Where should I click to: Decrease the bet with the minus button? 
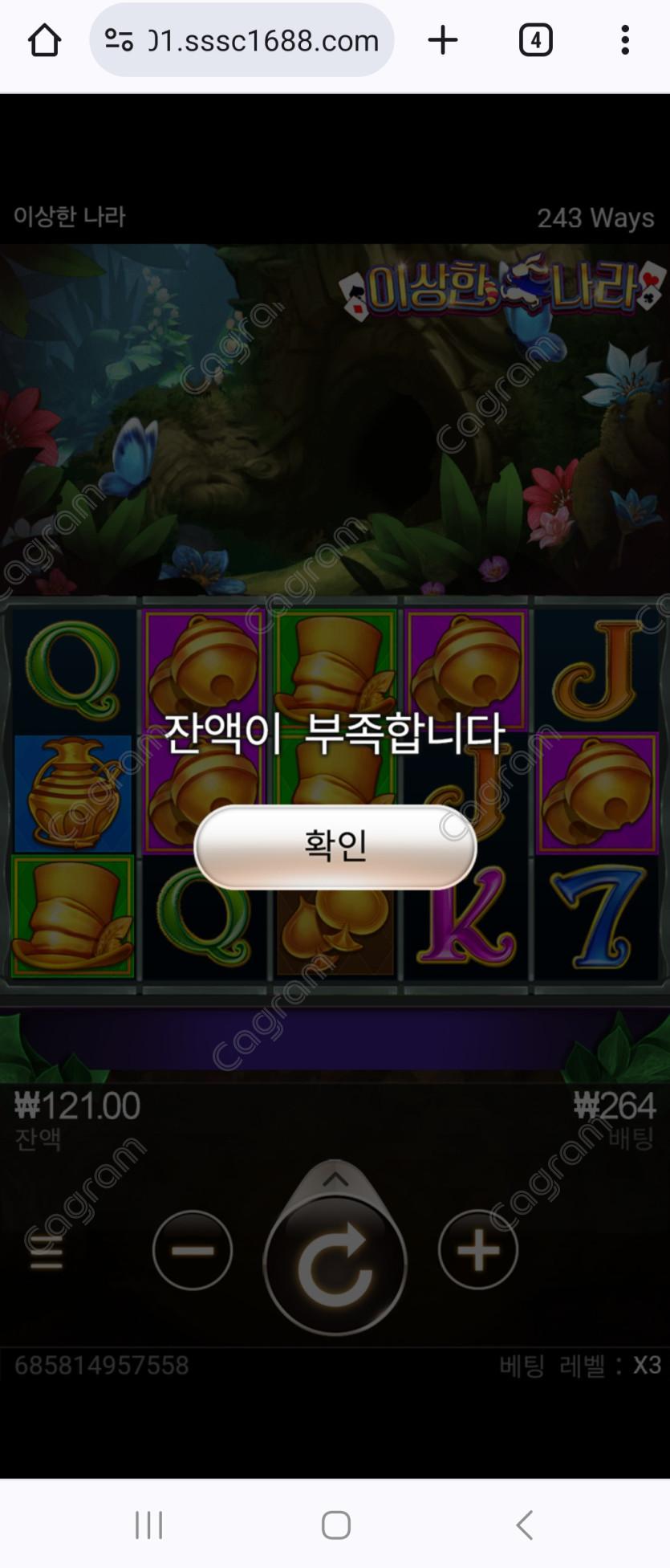(193, 1250)
